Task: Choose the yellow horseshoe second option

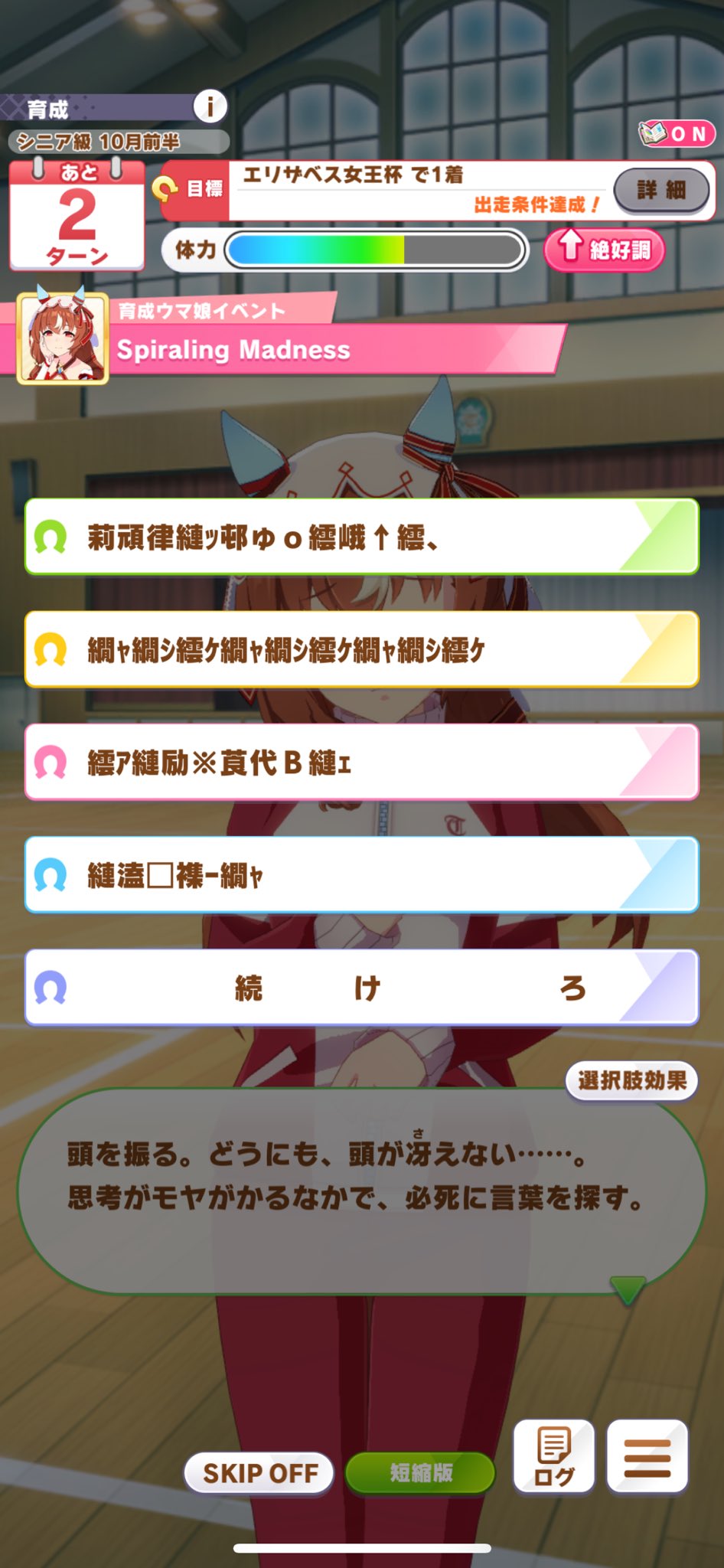Action: (361, 650)
